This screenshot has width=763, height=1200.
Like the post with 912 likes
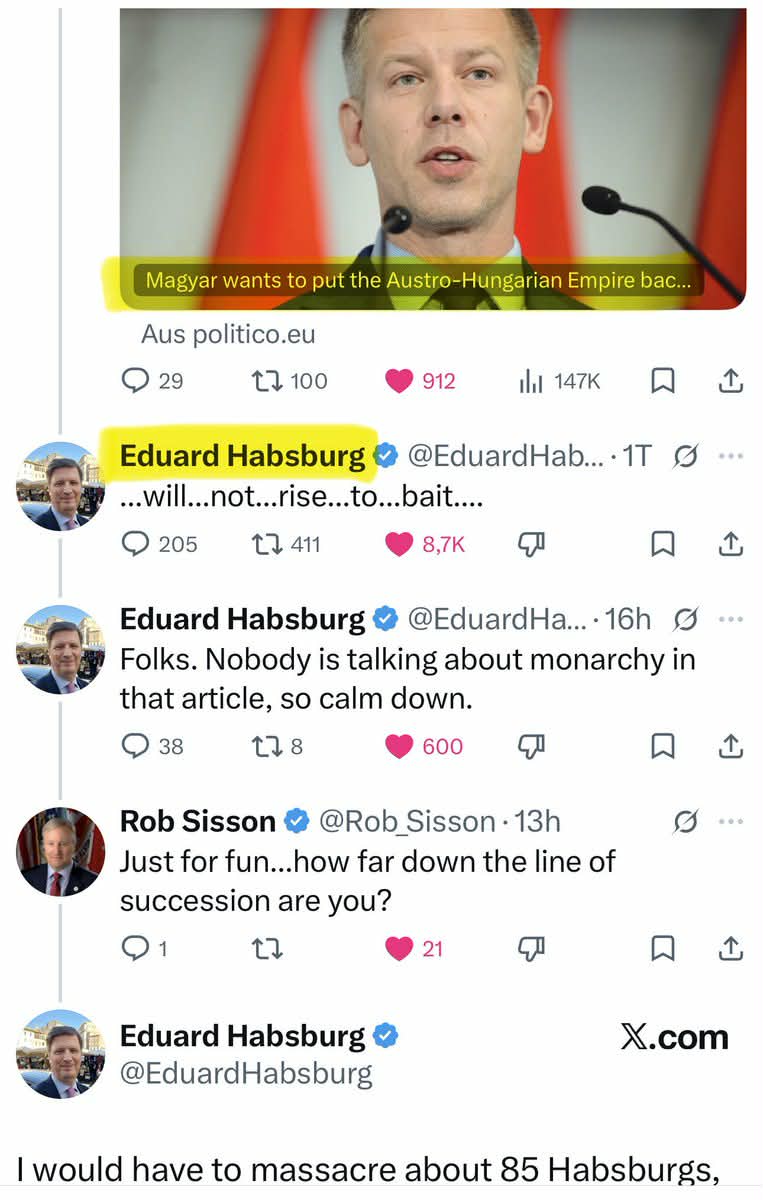[x=400, y=381]
